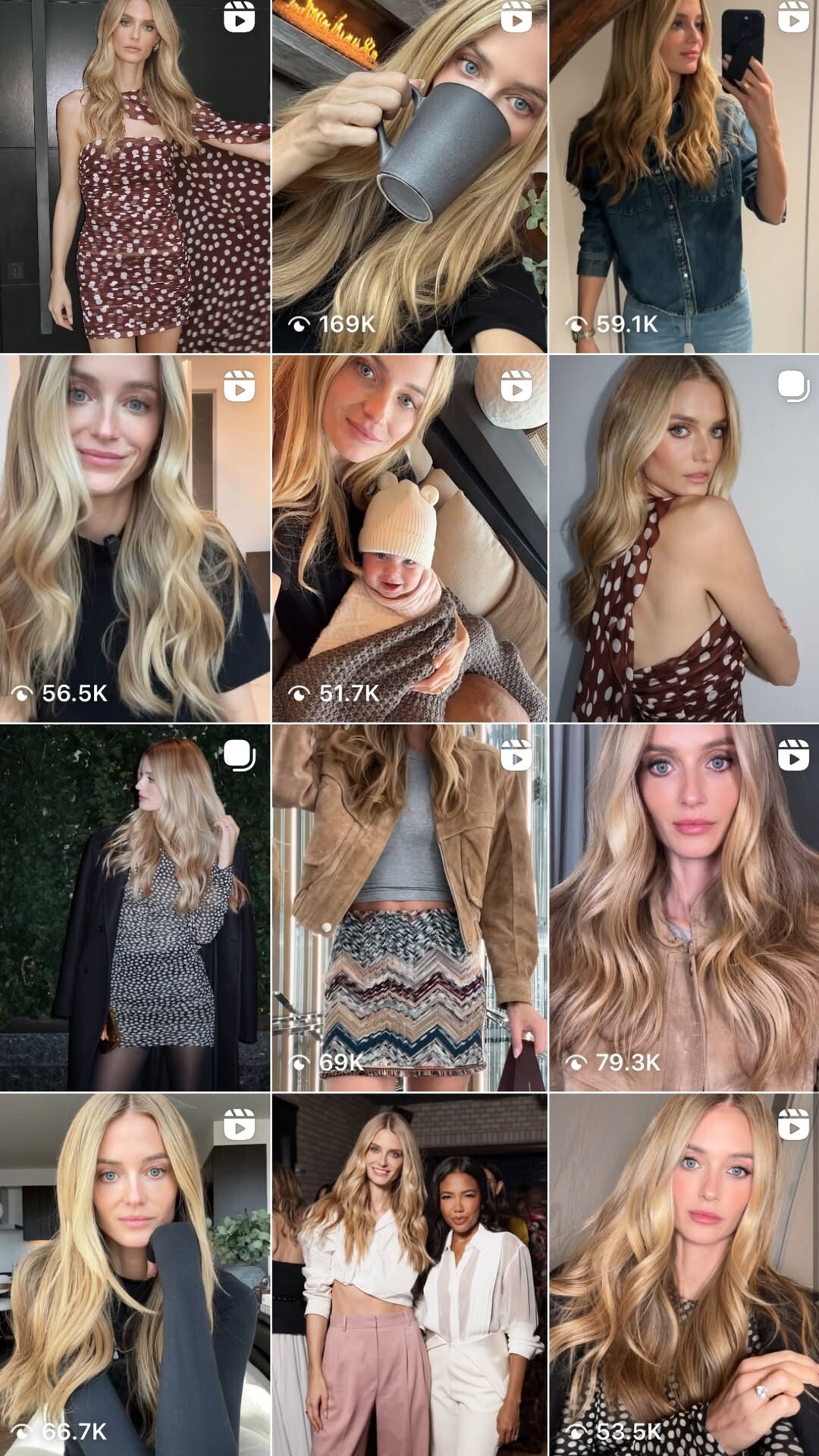
Task: Open the baby reel with 51.7K views
Action: point(409,538)
